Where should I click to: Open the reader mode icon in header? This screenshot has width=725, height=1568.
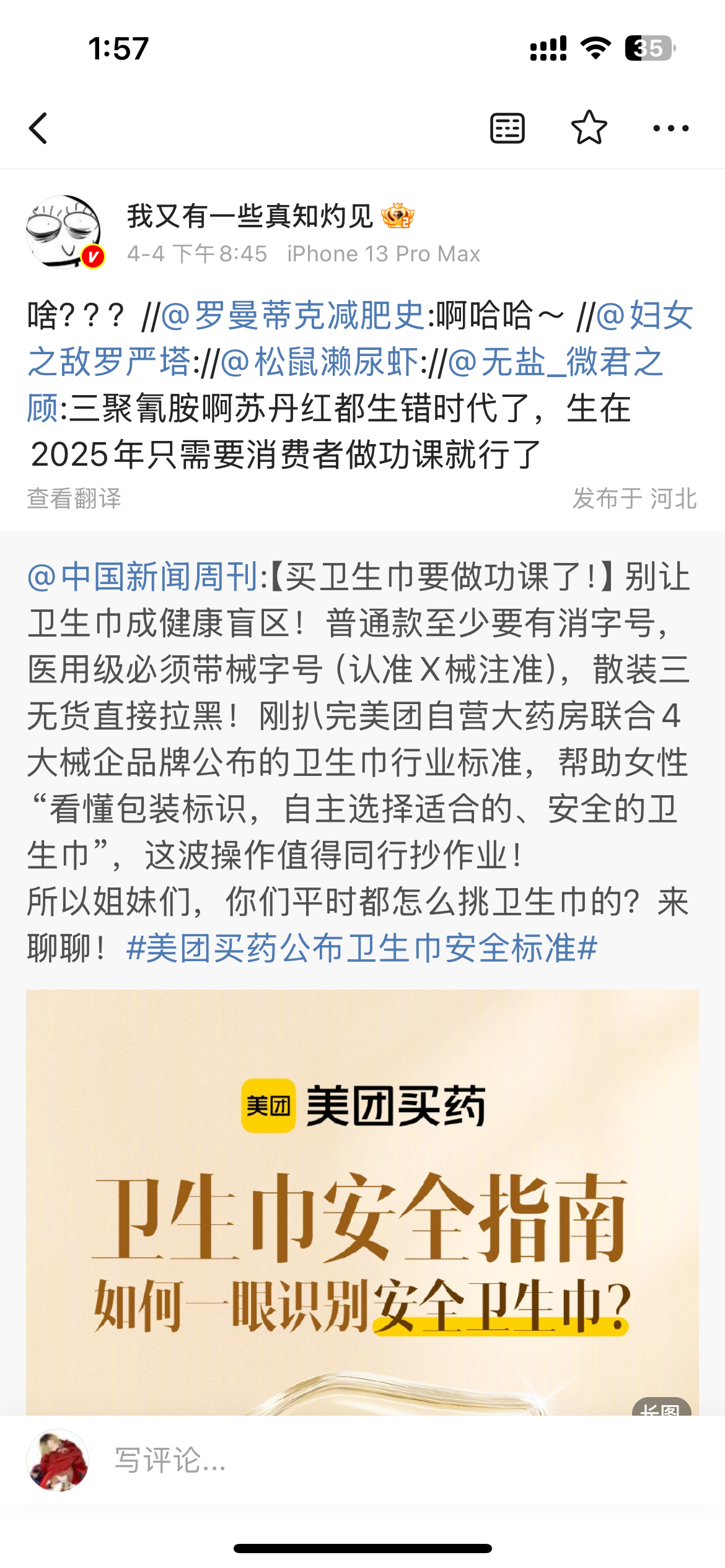tap(507, 128)
